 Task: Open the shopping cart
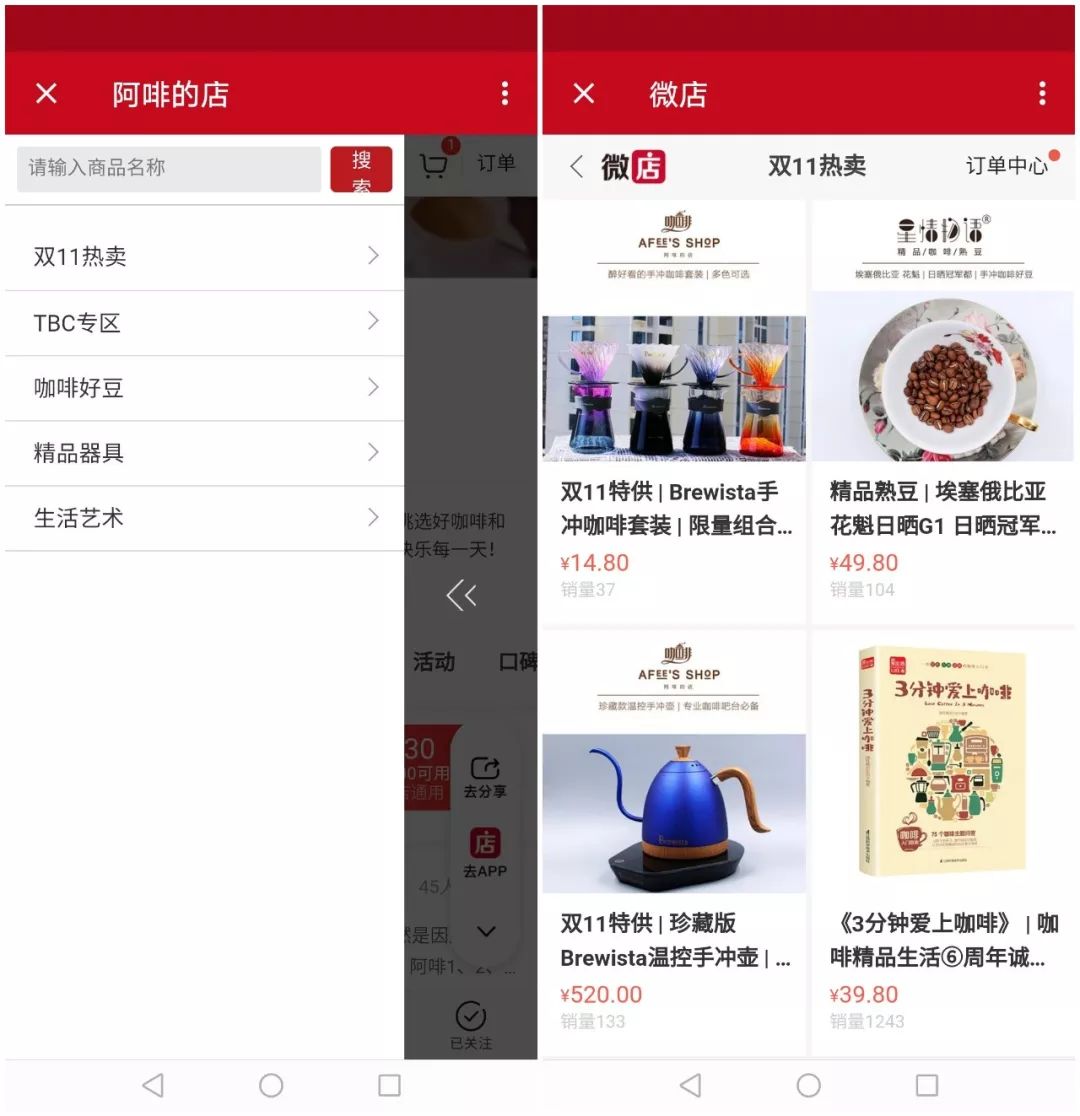tap(434, 165)
